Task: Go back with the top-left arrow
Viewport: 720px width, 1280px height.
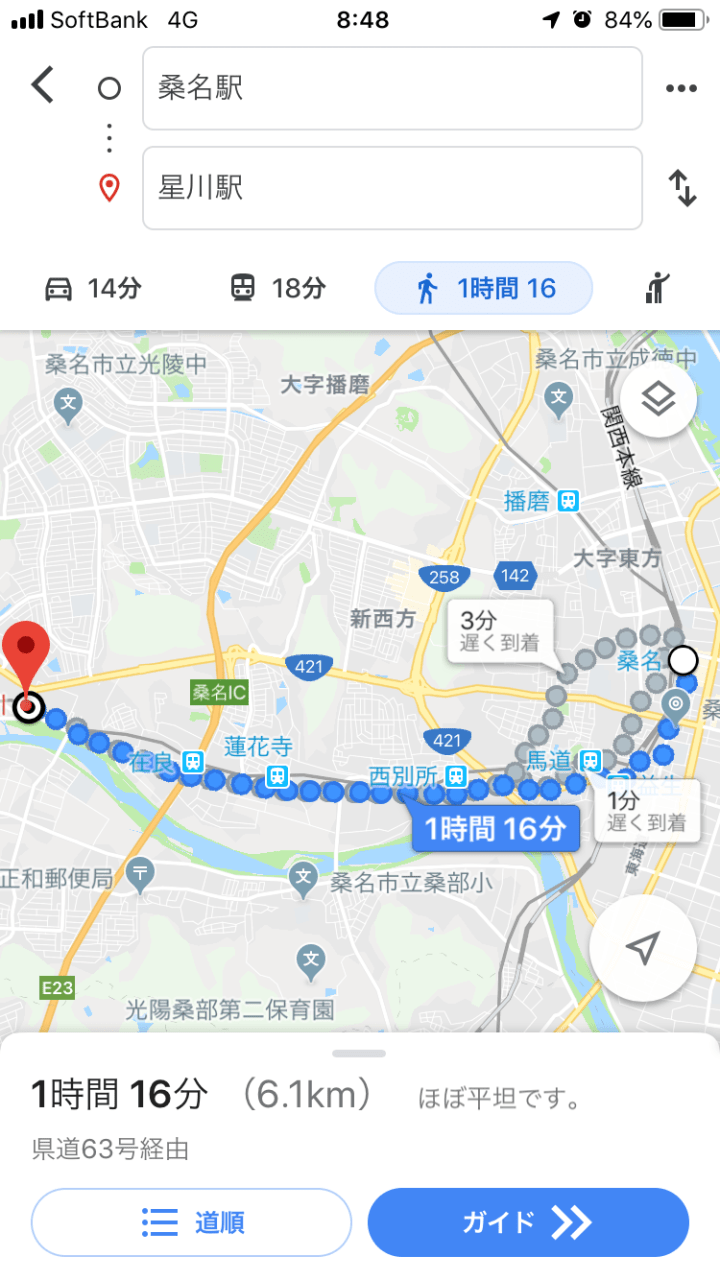Action: click(43, 87)
